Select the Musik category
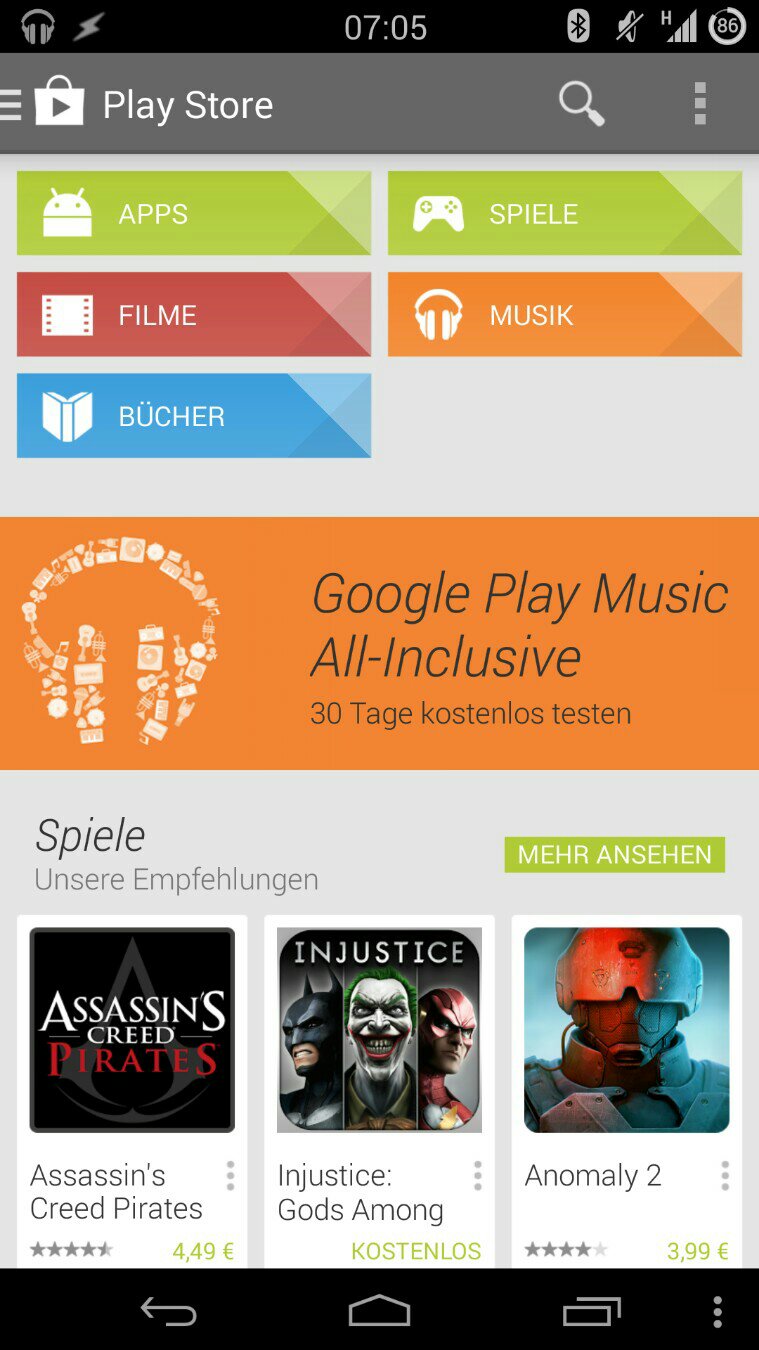 point(565,314)
